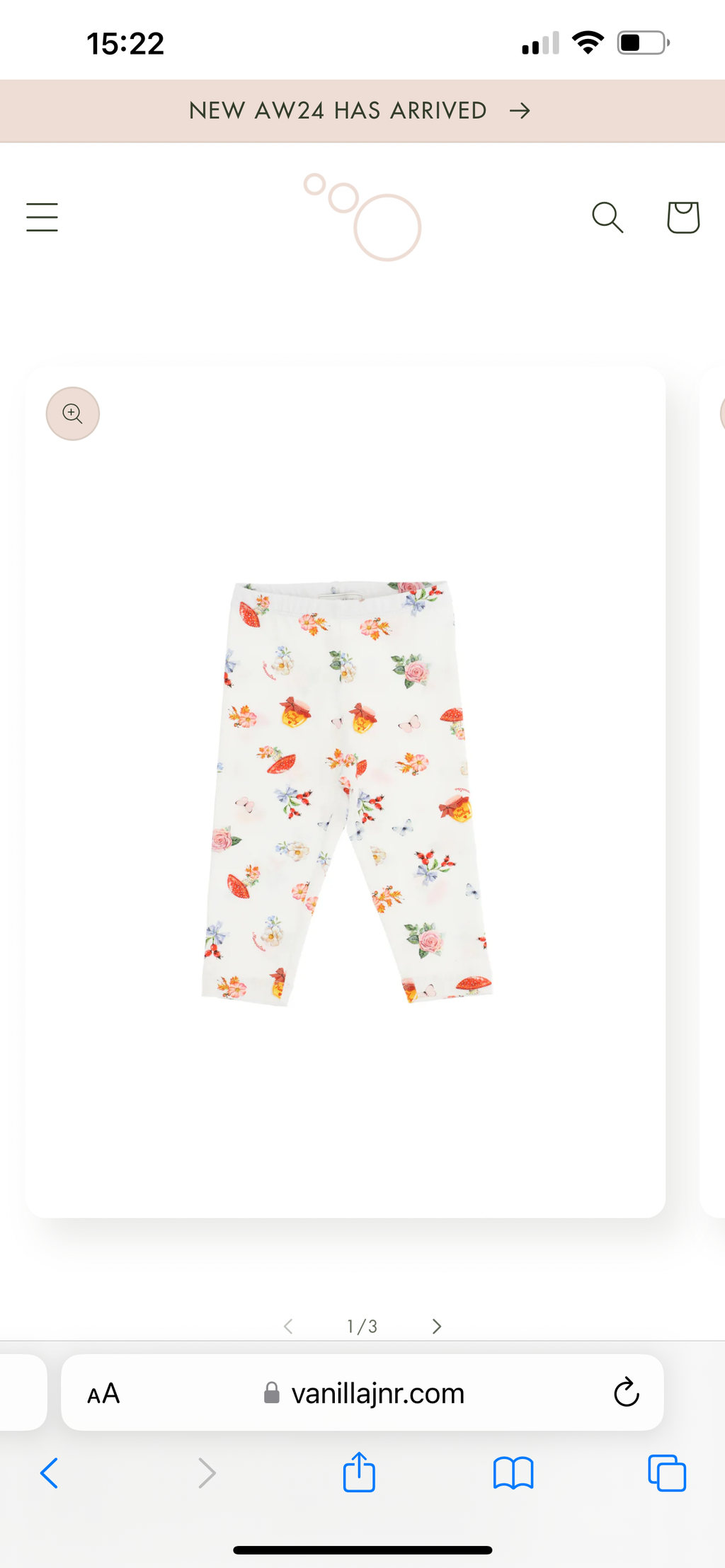The image size is (725, 1568).
Task: Edit the vanillajnr.com address bar
Action: tap(378, 1394)
